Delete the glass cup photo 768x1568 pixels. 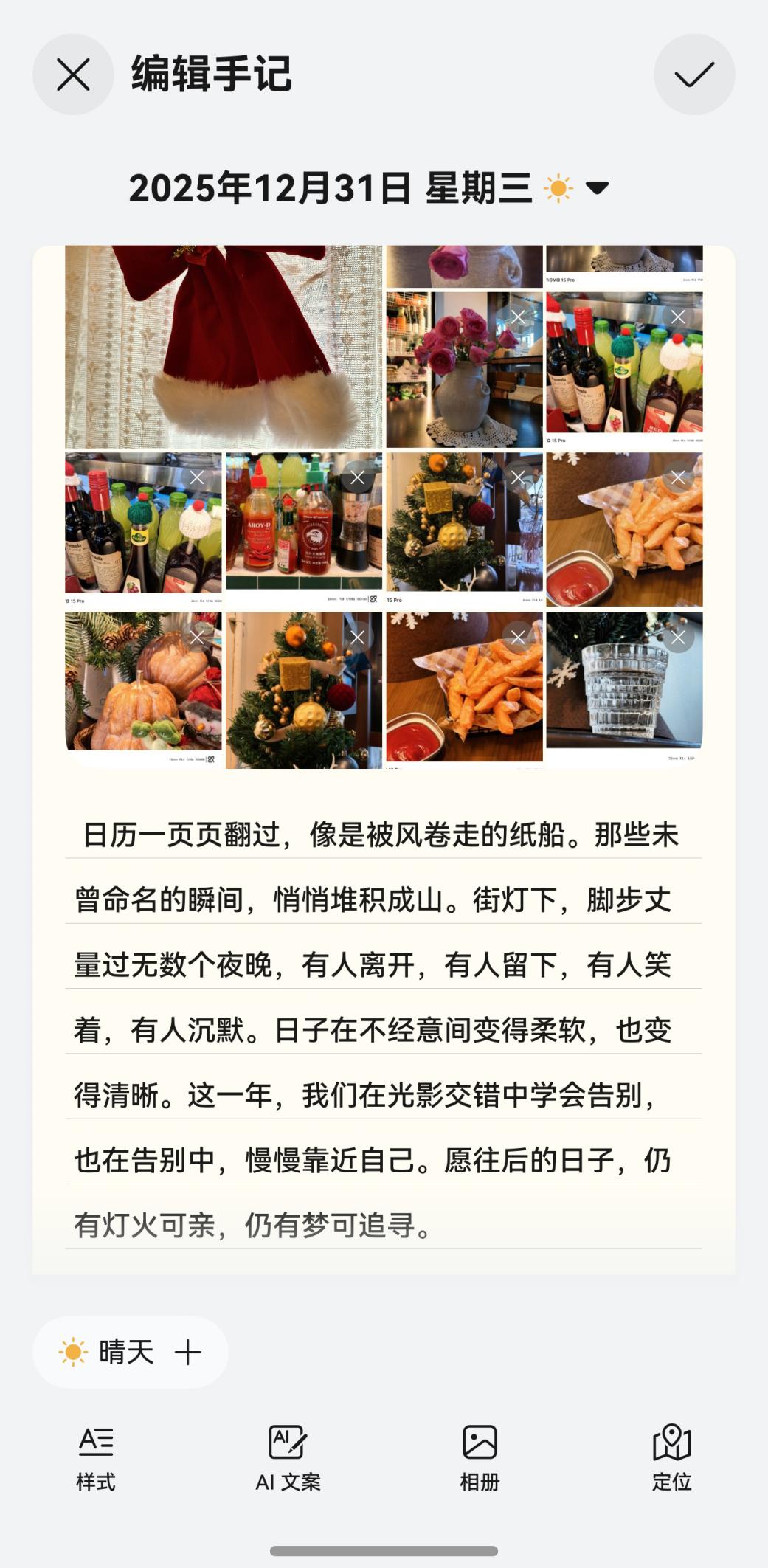point(678,638)
